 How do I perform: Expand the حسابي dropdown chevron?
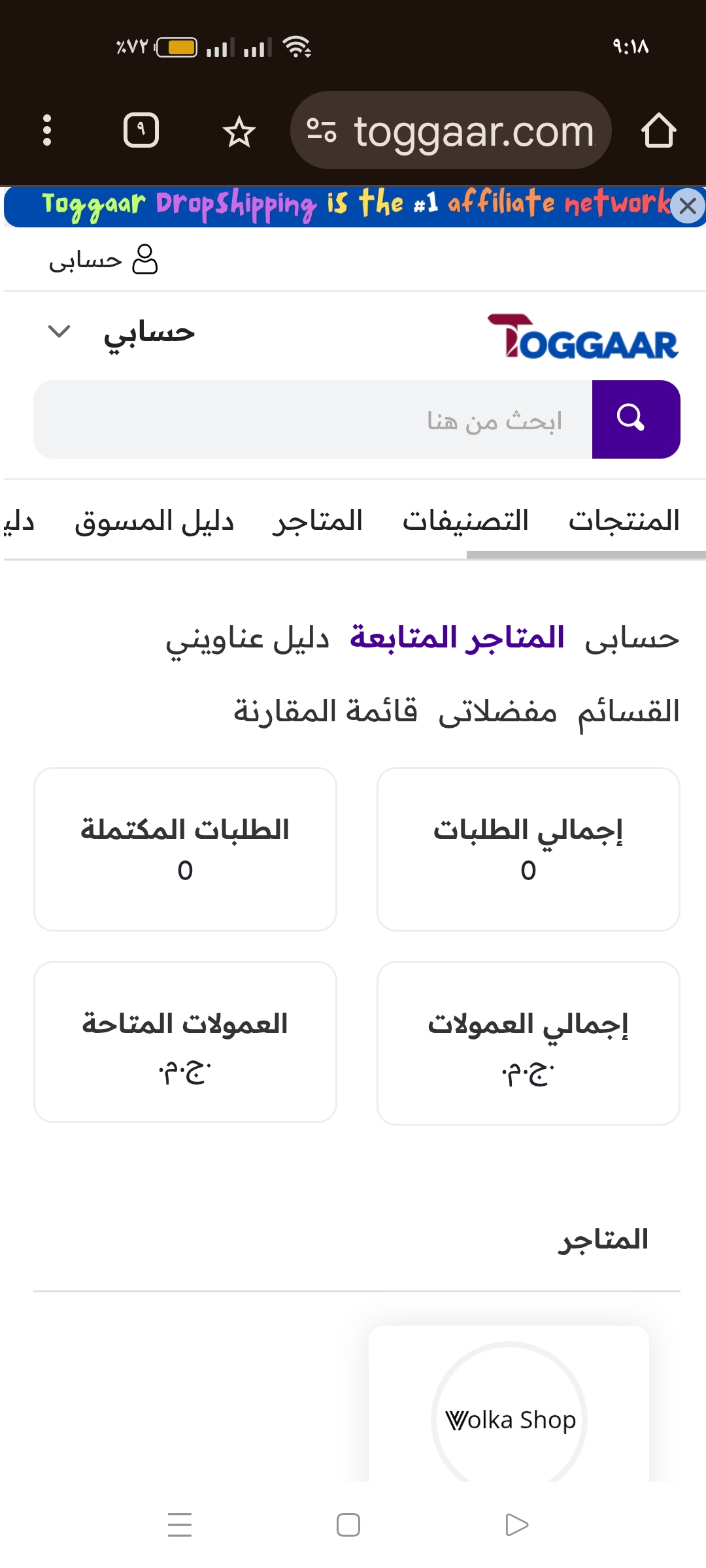click(x=59, y=332)
